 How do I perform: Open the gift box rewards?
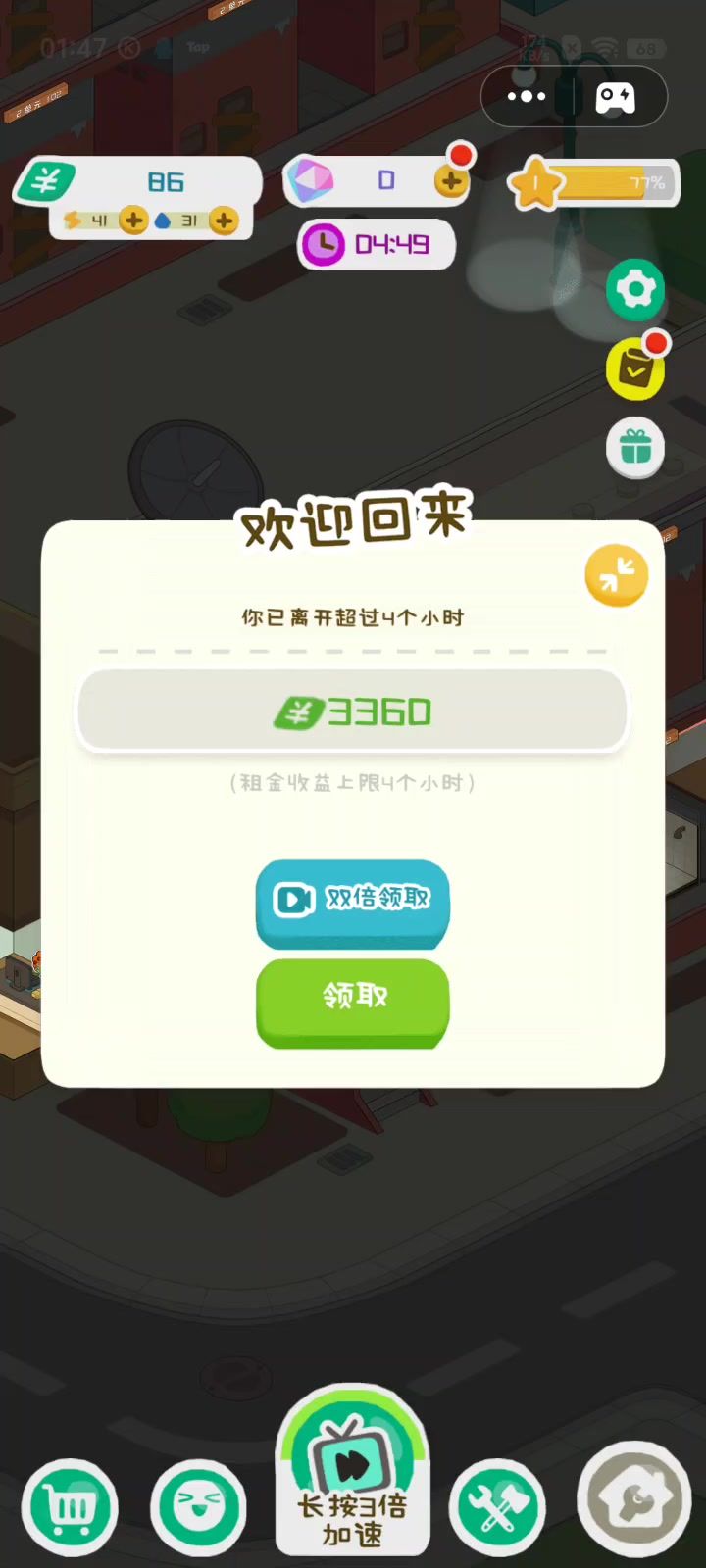(x=635, y=449)
